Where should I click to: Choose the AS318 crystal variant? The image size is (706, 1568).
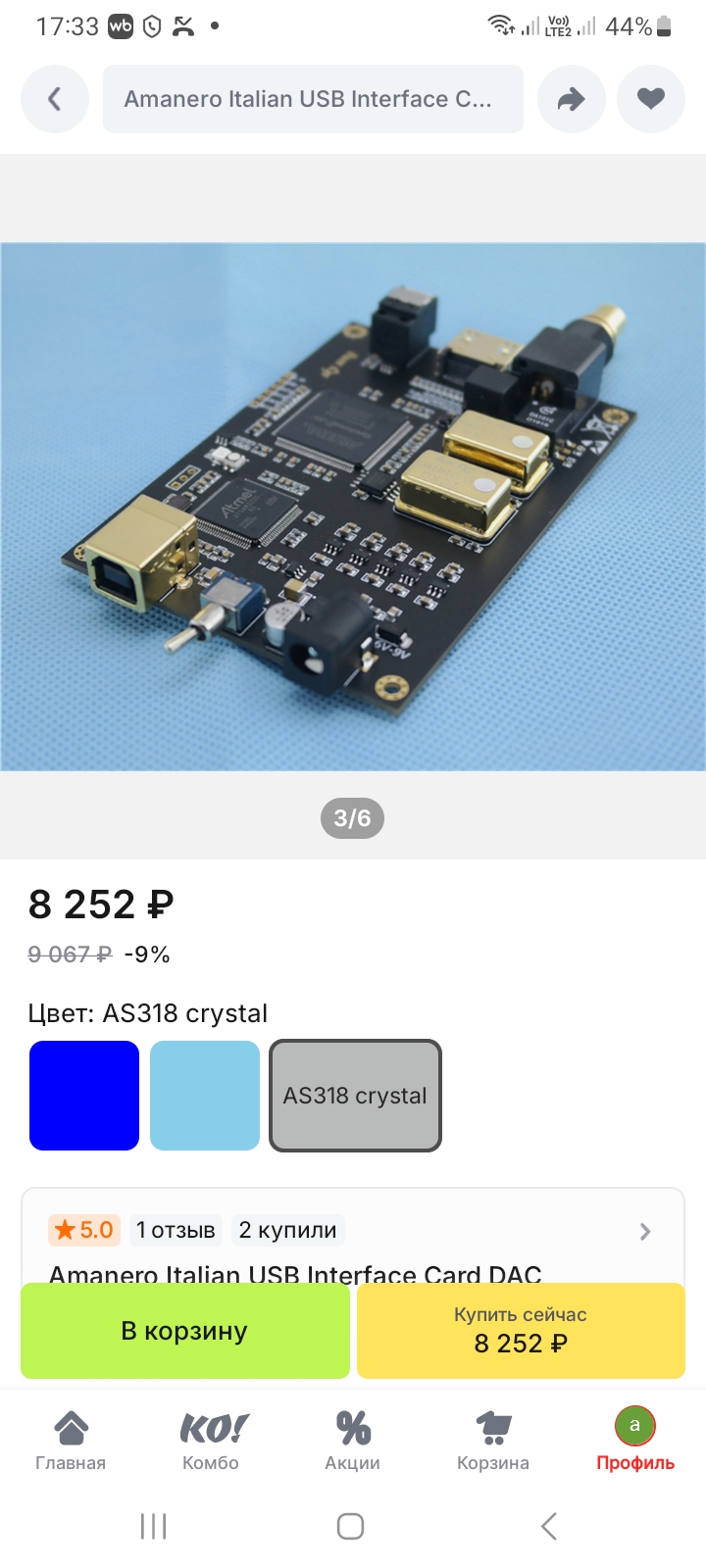355,1096
